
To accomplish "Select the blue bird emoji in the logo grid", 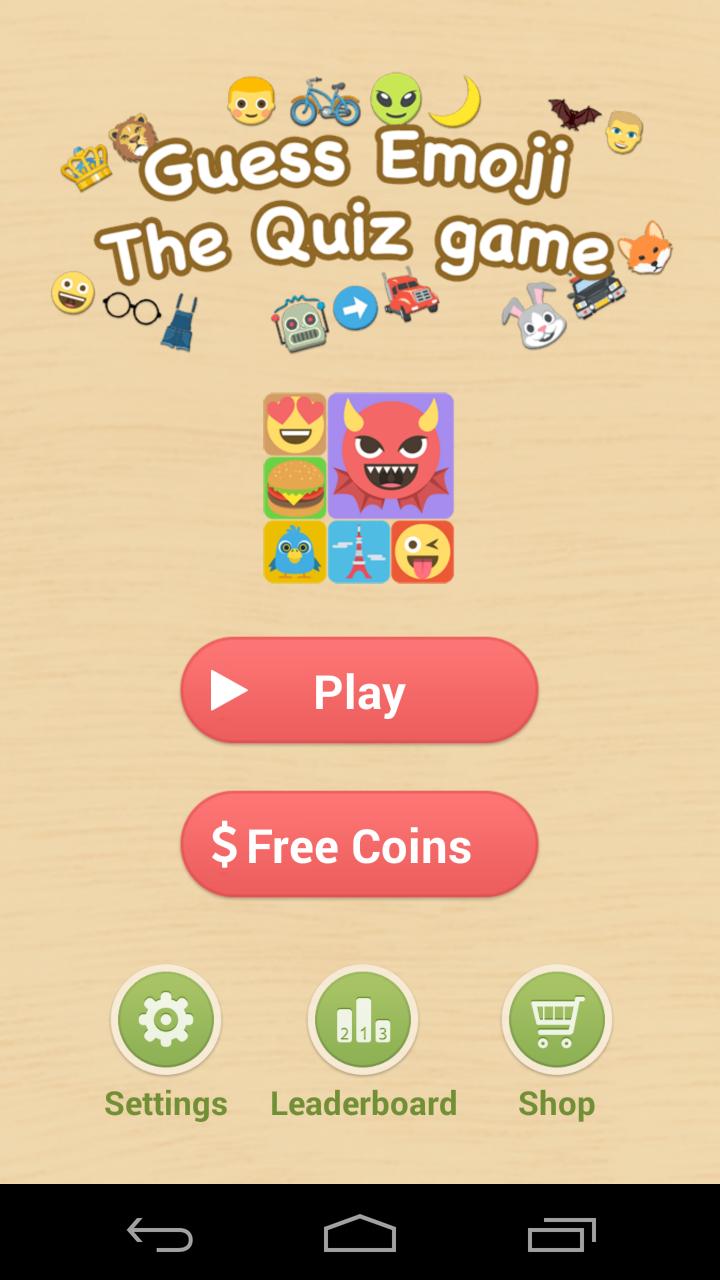I will point(293,552).
